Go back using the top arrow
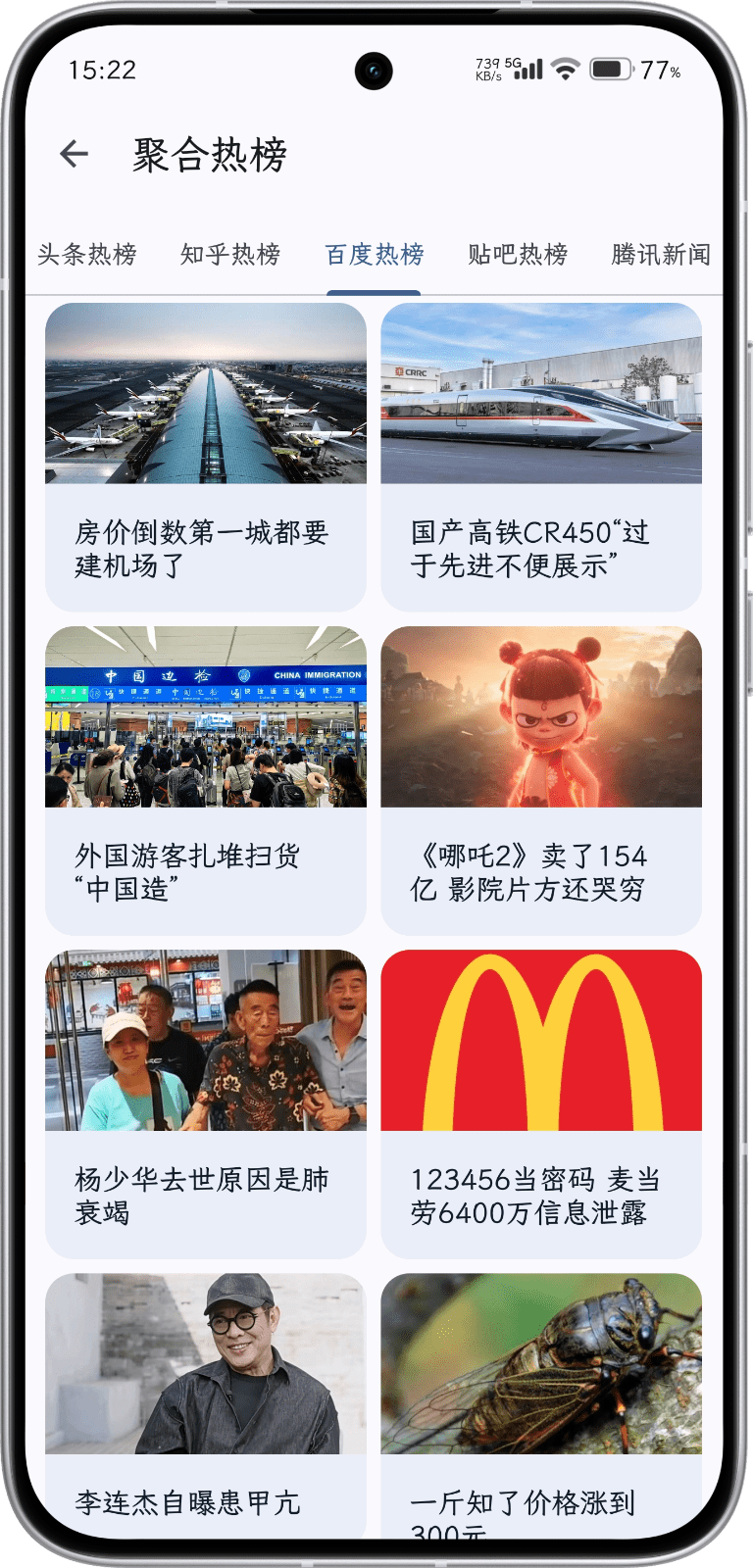The height and width of the screenshot is (1568, 753). pyautogui.click(x=75, y=154)
